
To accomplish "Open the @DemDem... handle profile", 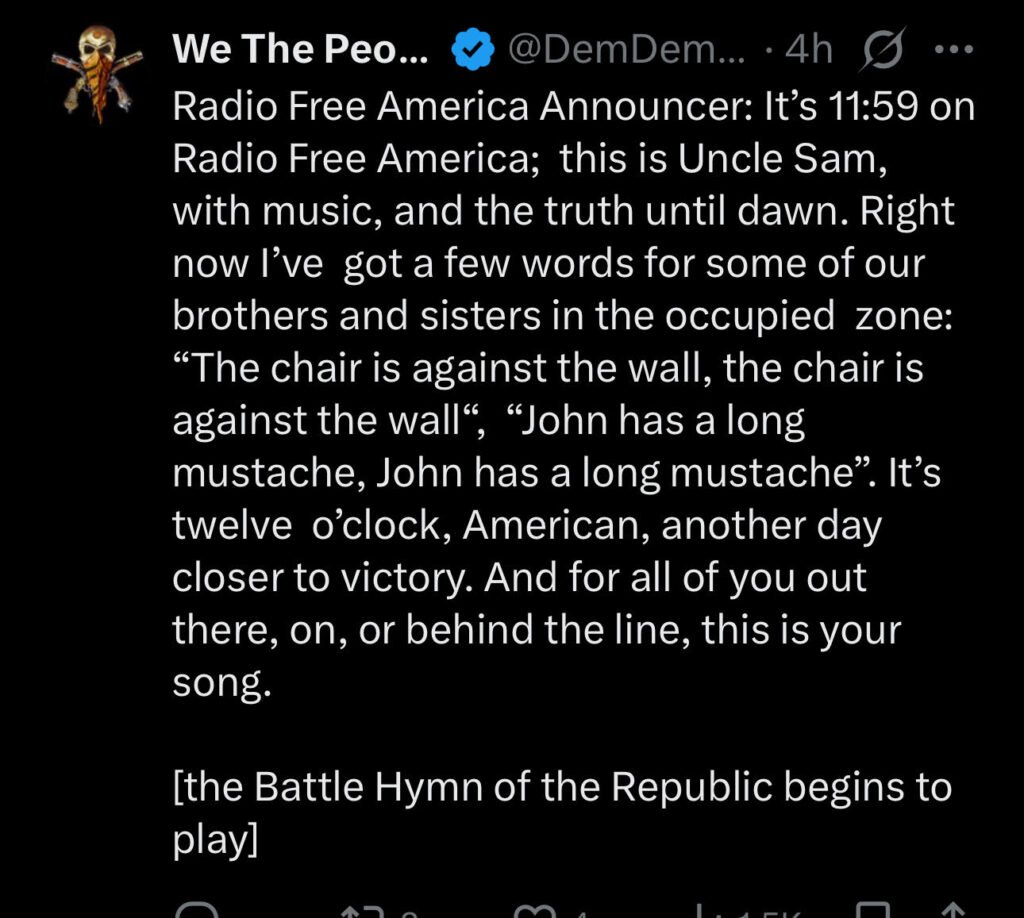I will [628, 49].
